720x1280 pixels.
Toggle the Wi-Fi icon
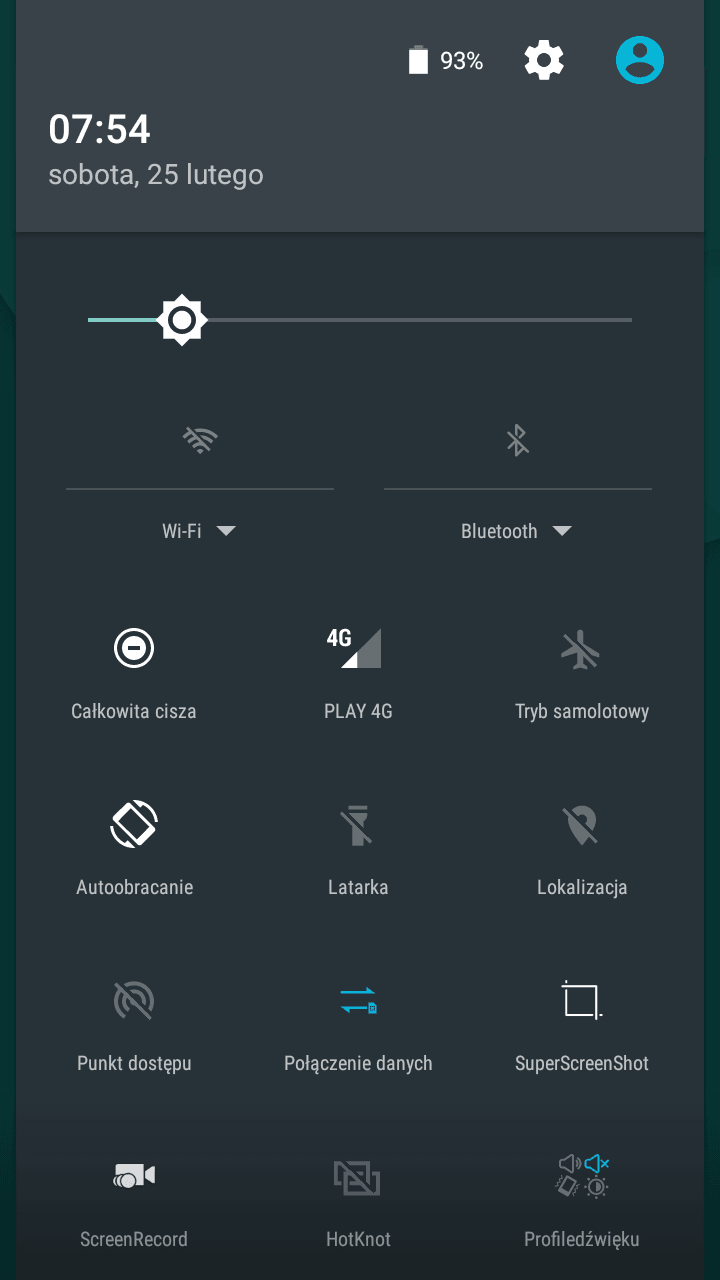[200, 440]
